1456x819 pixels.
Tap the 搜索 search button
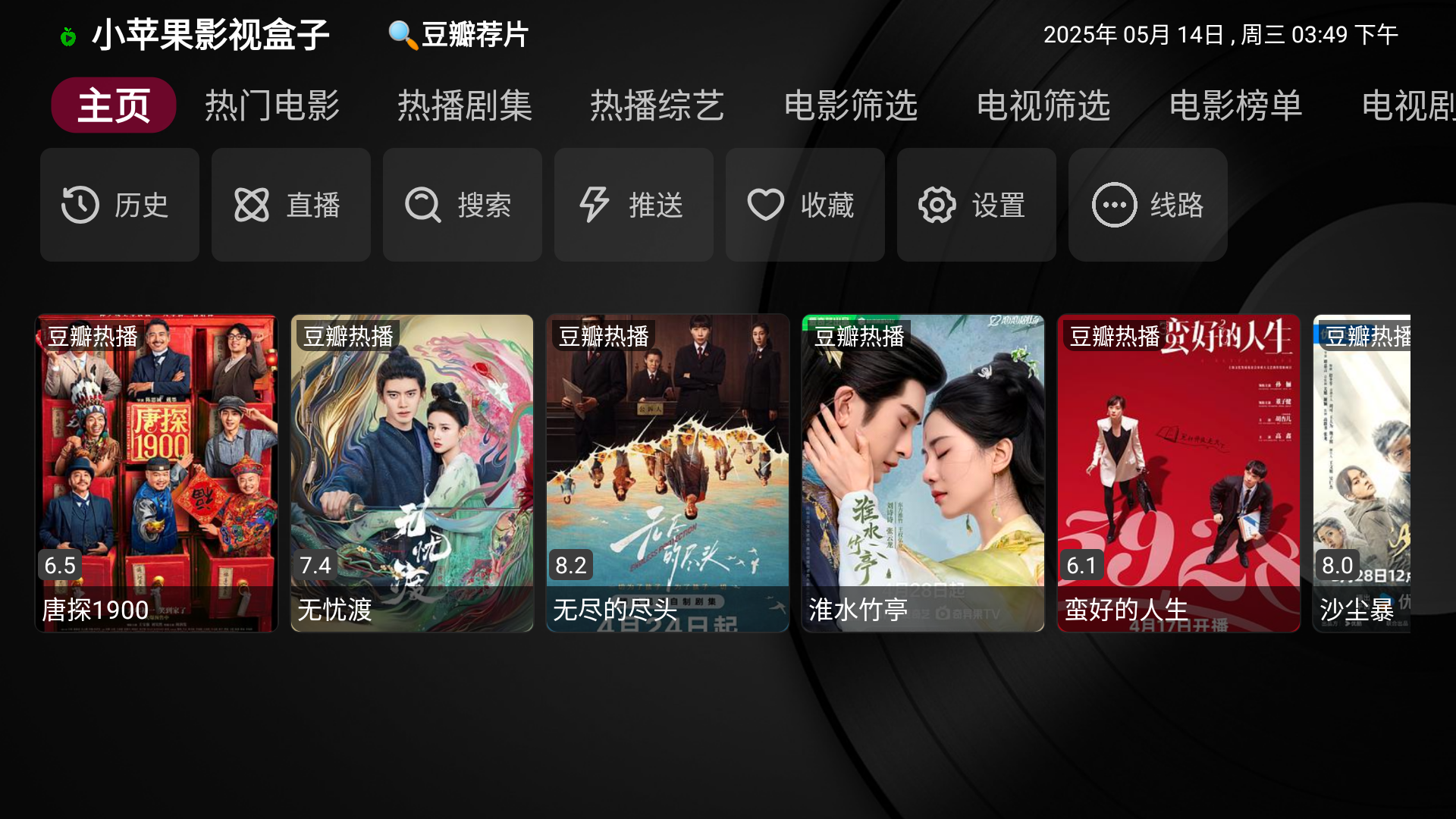click(x=463, y=205)
